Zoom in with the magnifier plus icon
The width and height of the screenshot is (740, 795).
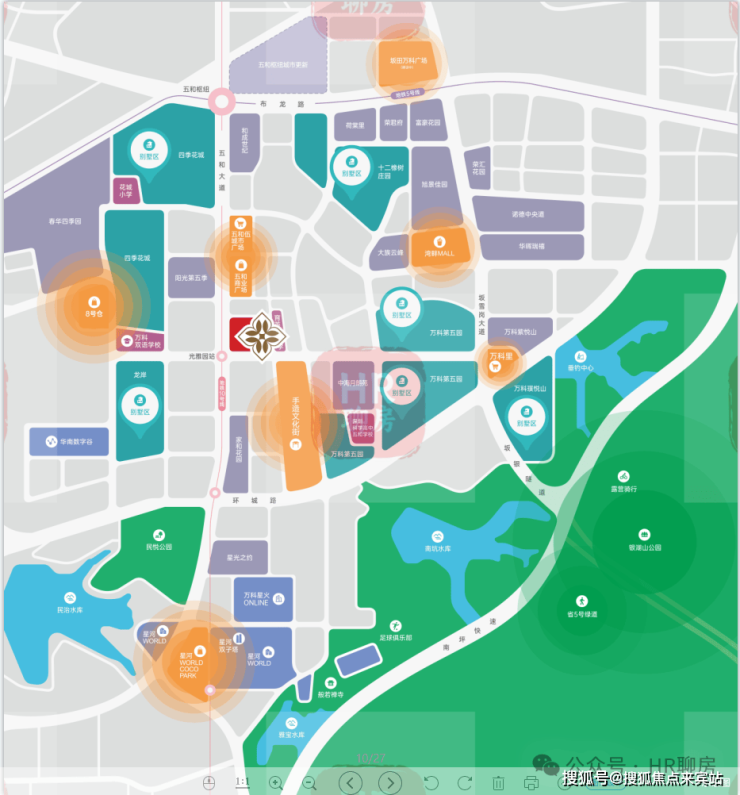[276, 782]
